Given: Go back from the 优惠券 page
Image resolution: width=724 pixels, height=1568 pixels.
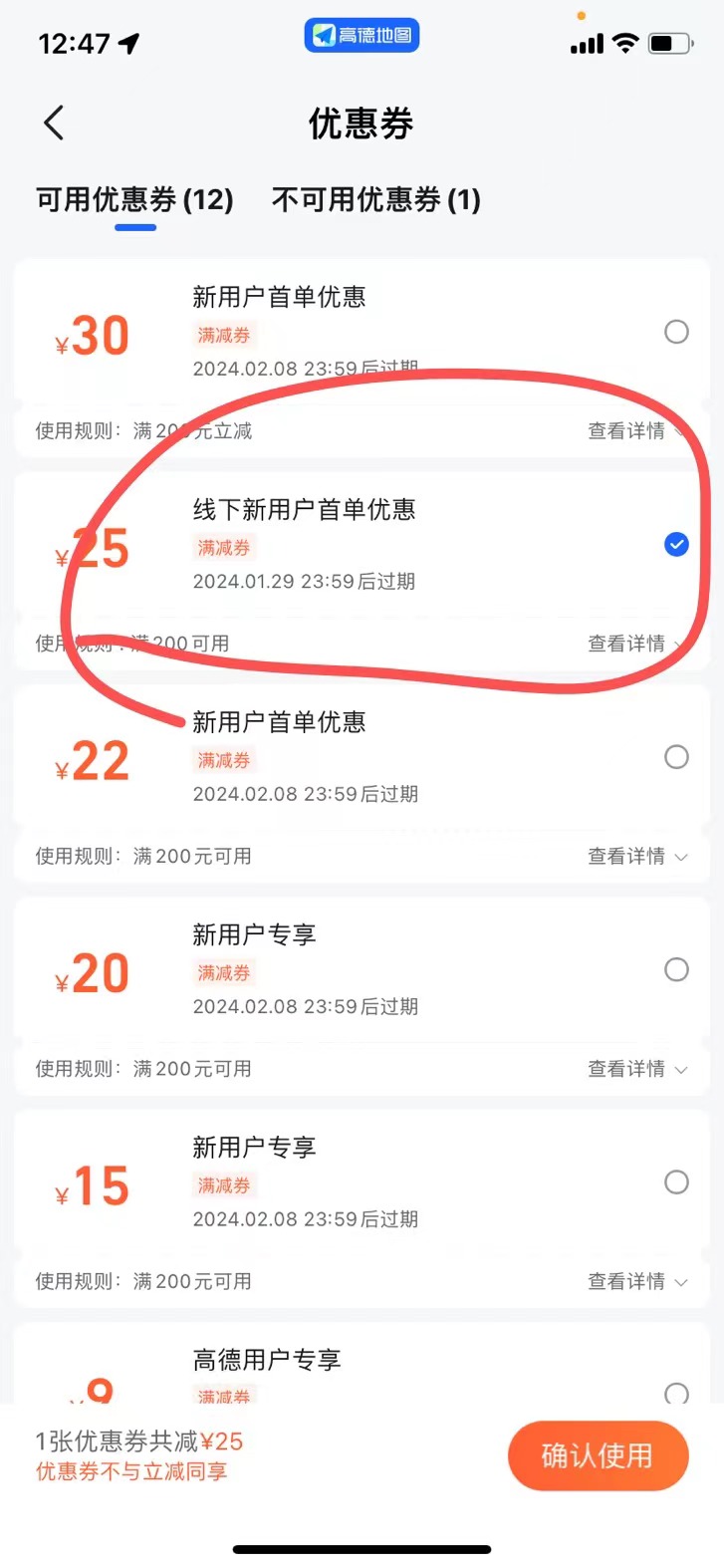Looking at the screenshot, I should (55, 124).
